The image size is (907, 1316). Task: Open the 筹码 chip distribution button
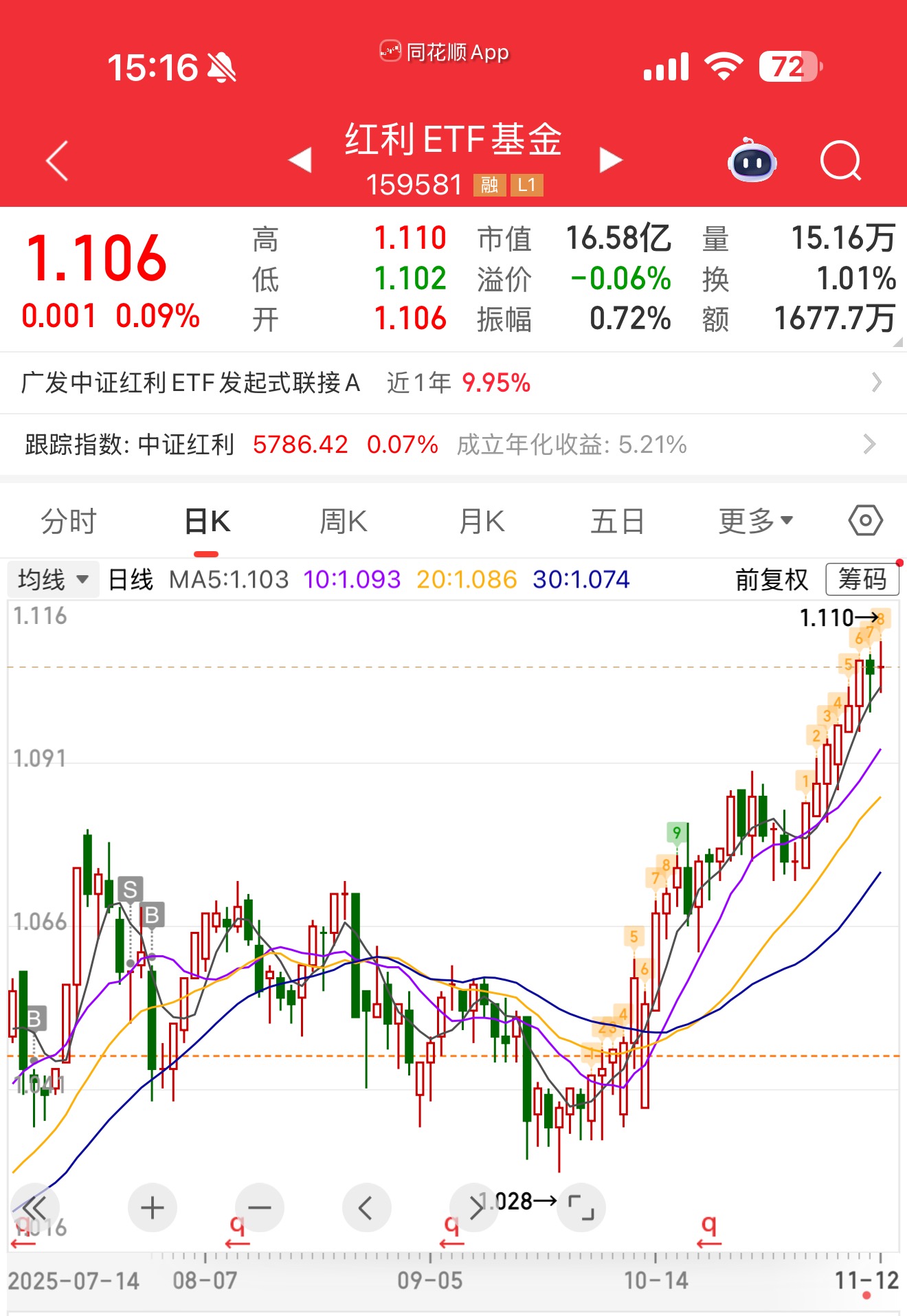pos(862,579)
